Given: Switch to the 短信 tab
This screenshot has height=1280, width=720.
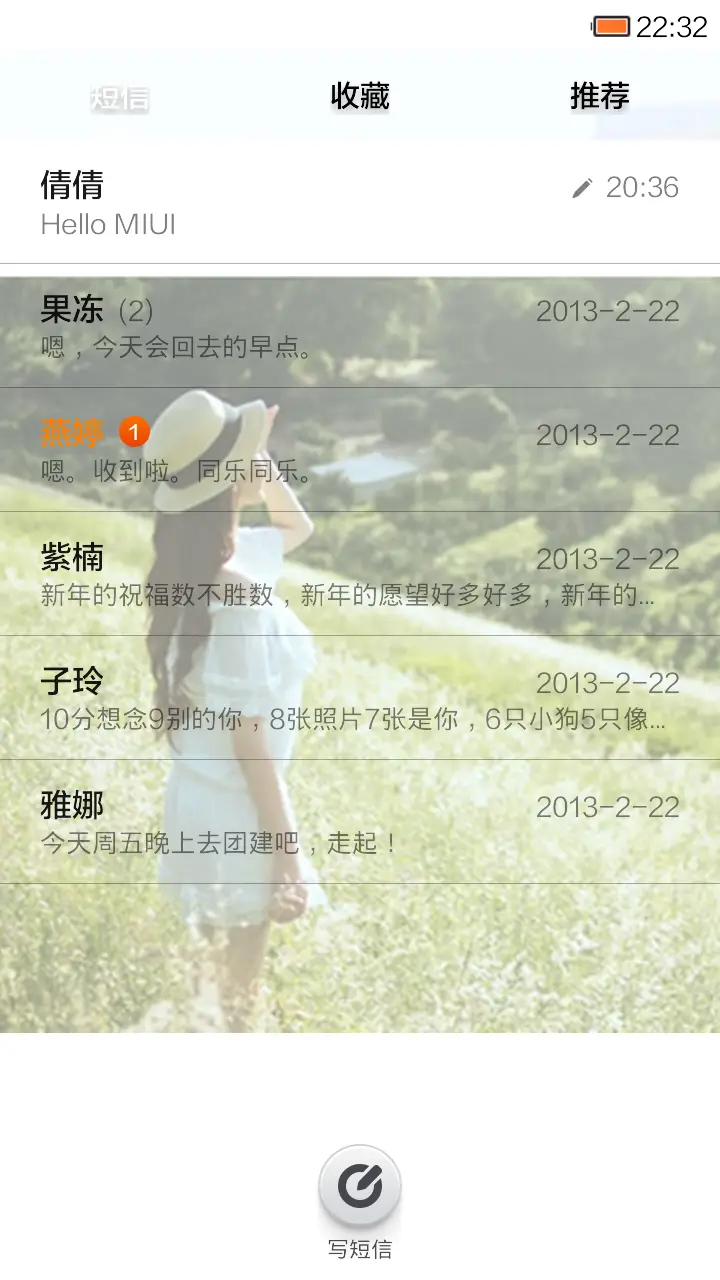Looking at the screenshot, I should pos(118,96).
